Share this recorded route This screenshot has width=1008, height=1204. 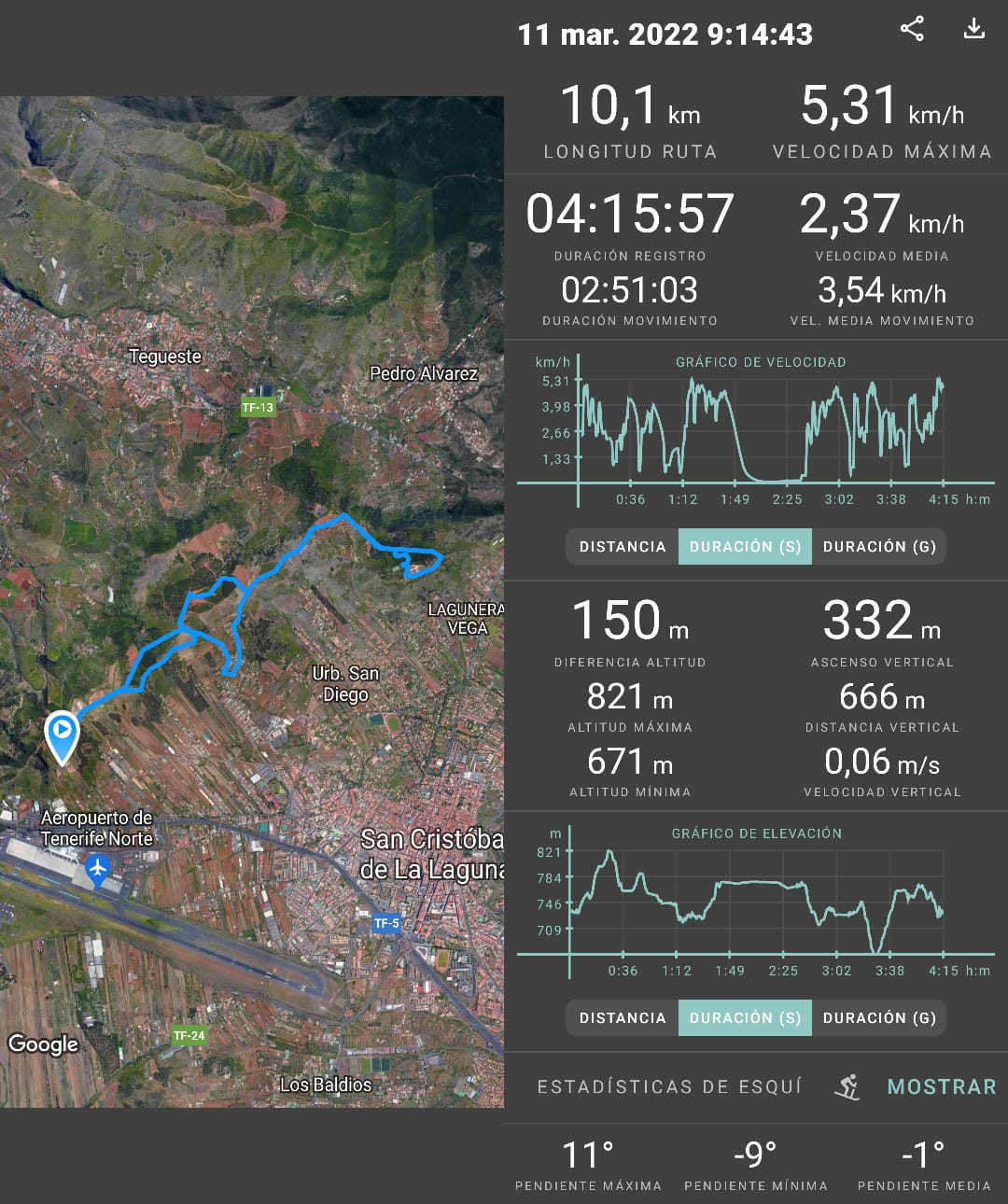pyautogui.click(x=912, y=29)
